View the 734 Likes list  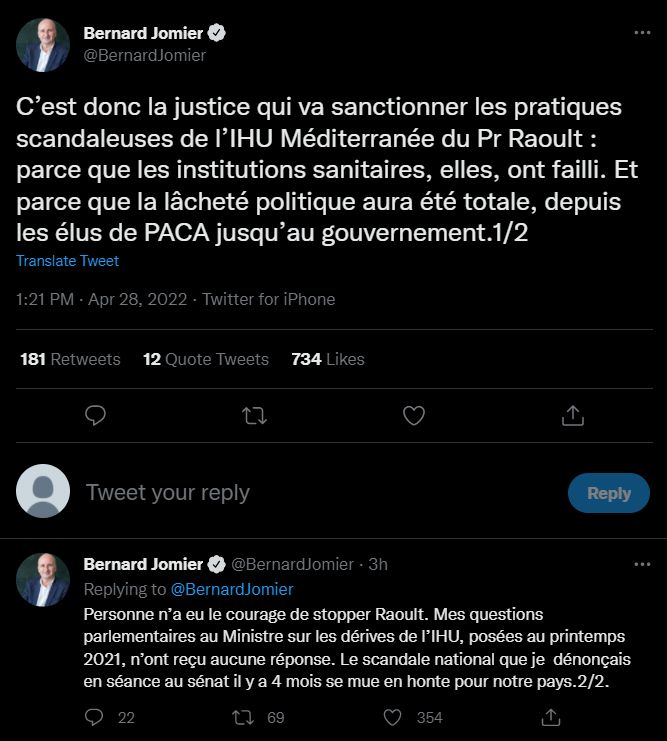328,359
